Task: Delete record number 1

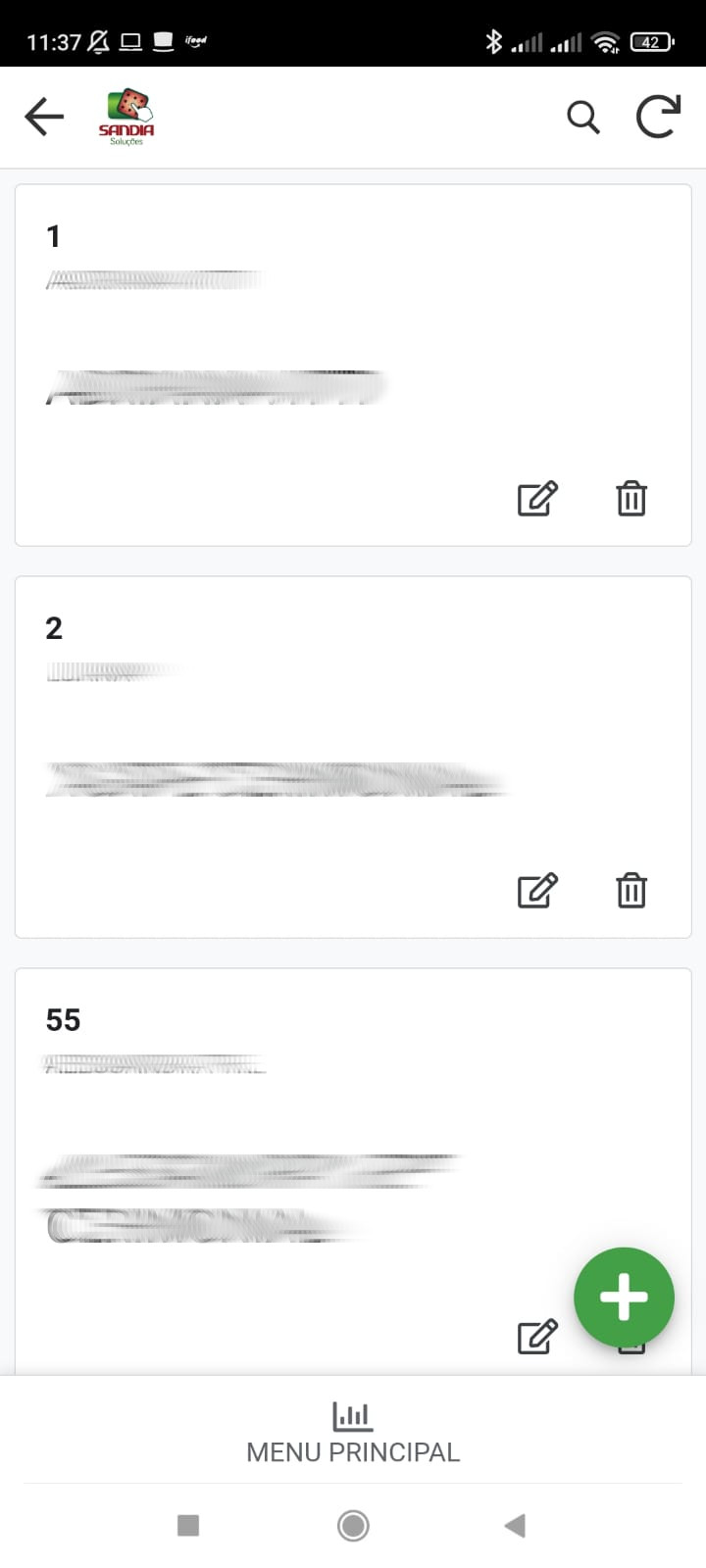Action: pos(631,499)
